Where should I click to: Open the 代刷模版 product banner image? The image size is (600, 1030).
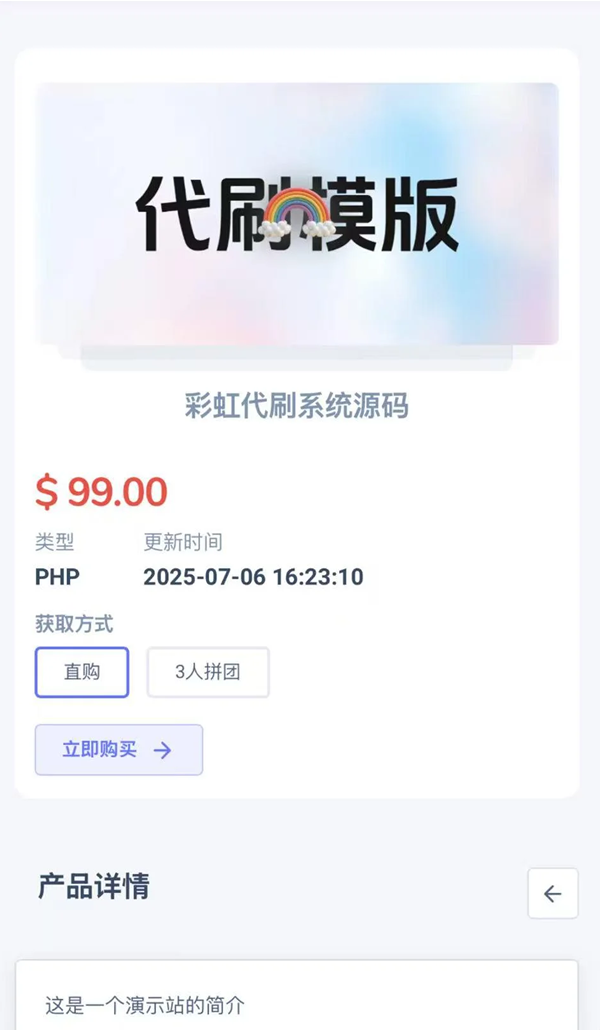pos(297,214)
